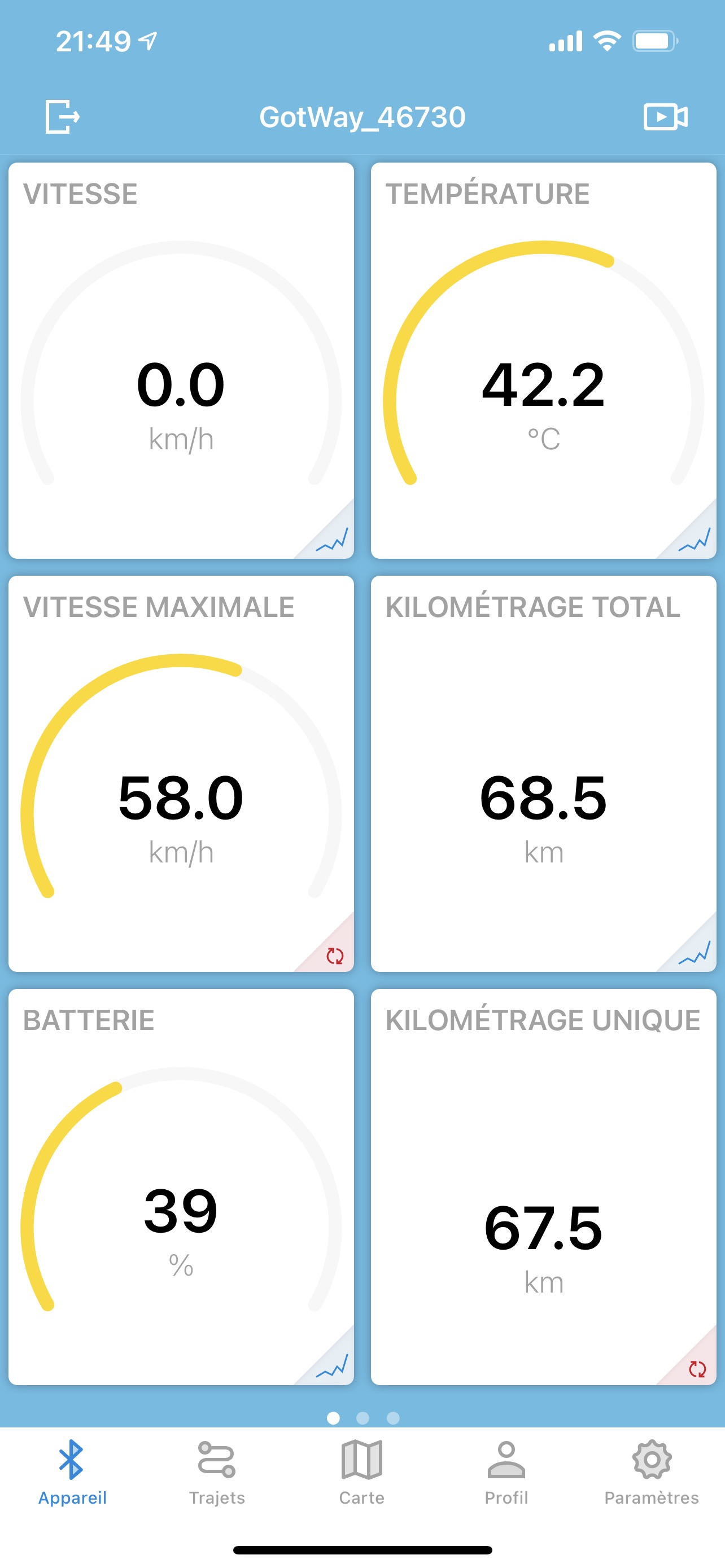Image resolution: width=725 pixels, height=1568 pixels.
Task: Open the chart icon on Vitesse card
Action: [333, 538]
